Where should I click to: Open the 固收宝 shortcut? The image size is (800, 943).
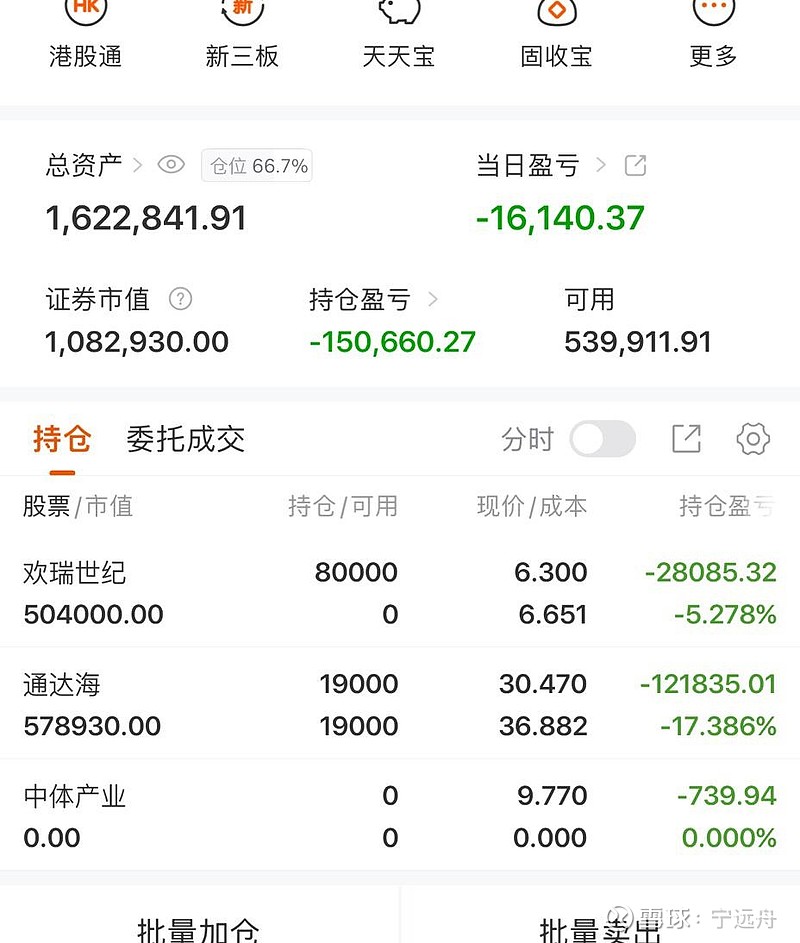tap(556, 35)
